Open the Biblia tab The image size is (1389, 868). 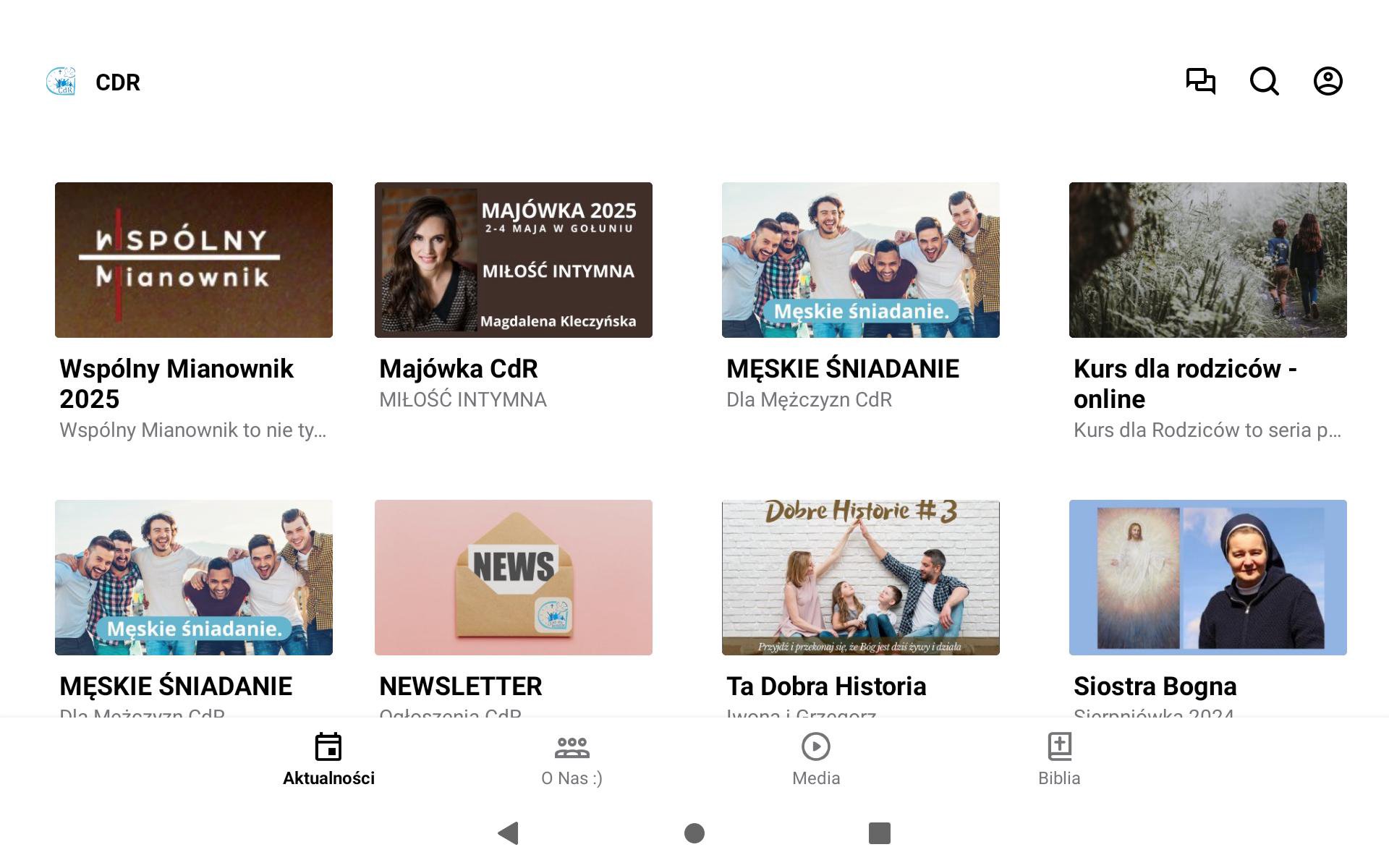click(x=1059, y=759)
